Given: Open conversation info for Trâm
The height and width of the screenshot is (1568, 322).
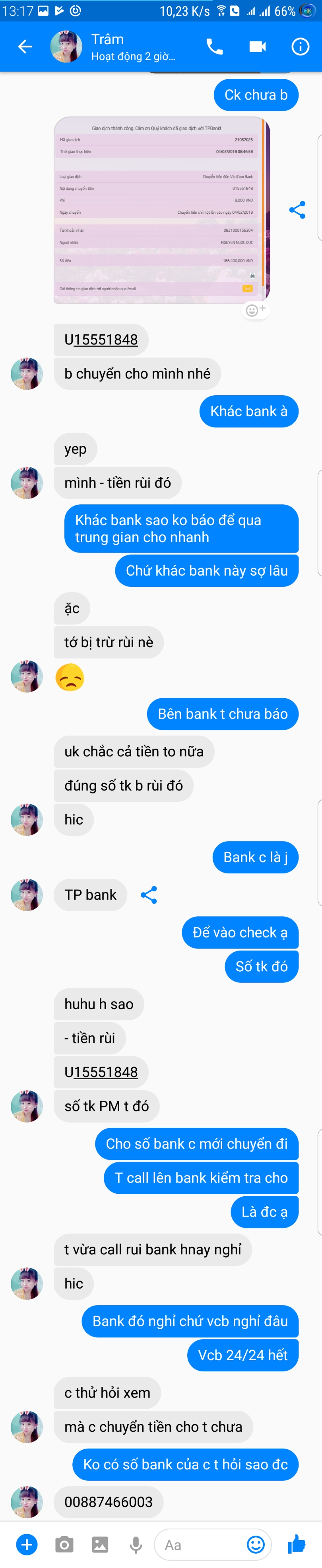Looking at the screenshot, I should pos(300,46).
